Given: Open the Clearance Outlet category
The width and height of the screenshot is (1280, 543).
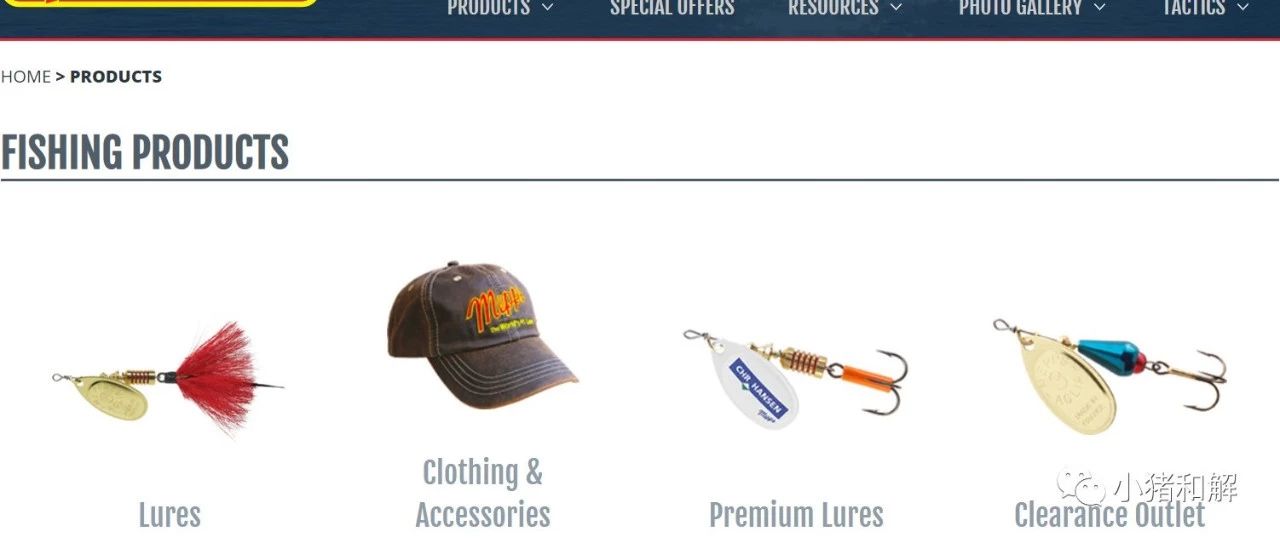Looking at the screenshot, I should (1109, 515).
